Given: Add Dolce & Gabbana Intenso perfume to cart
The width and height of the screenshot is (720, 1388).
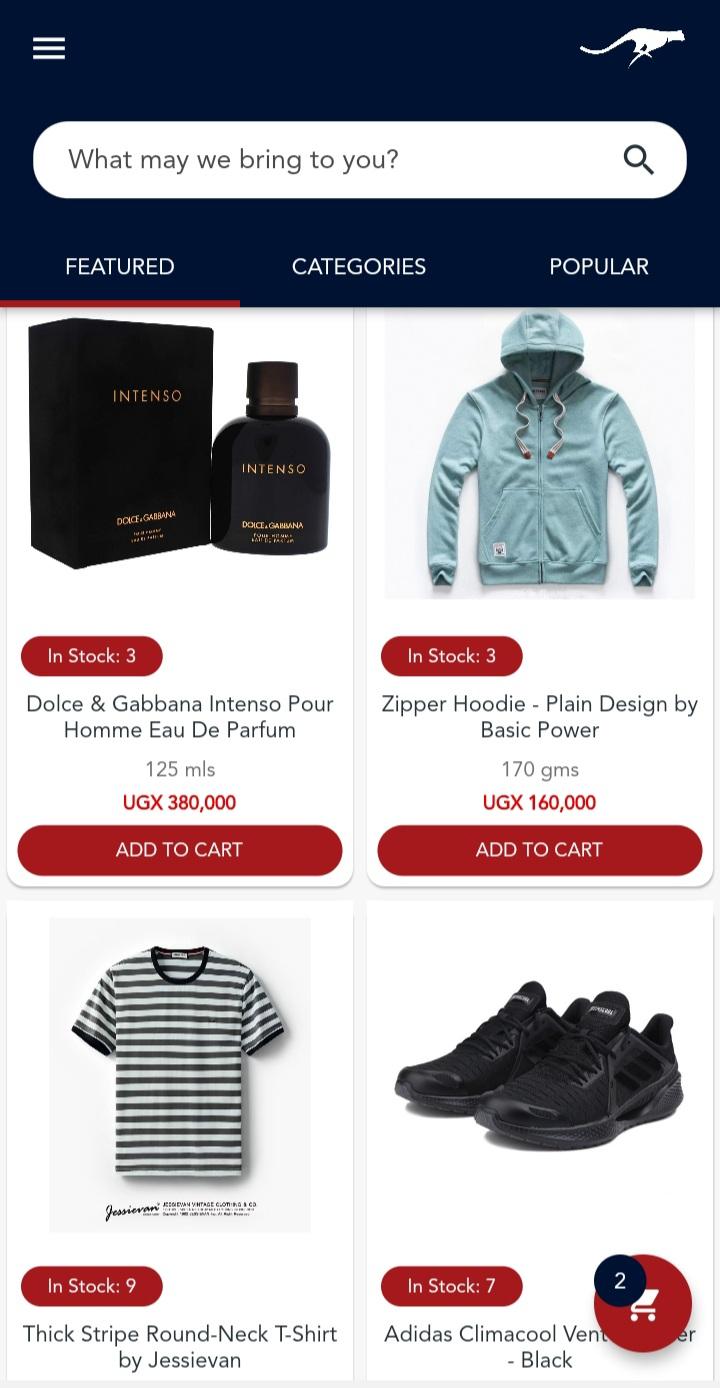Looking at the screenshot, I should tap(180, 850).
